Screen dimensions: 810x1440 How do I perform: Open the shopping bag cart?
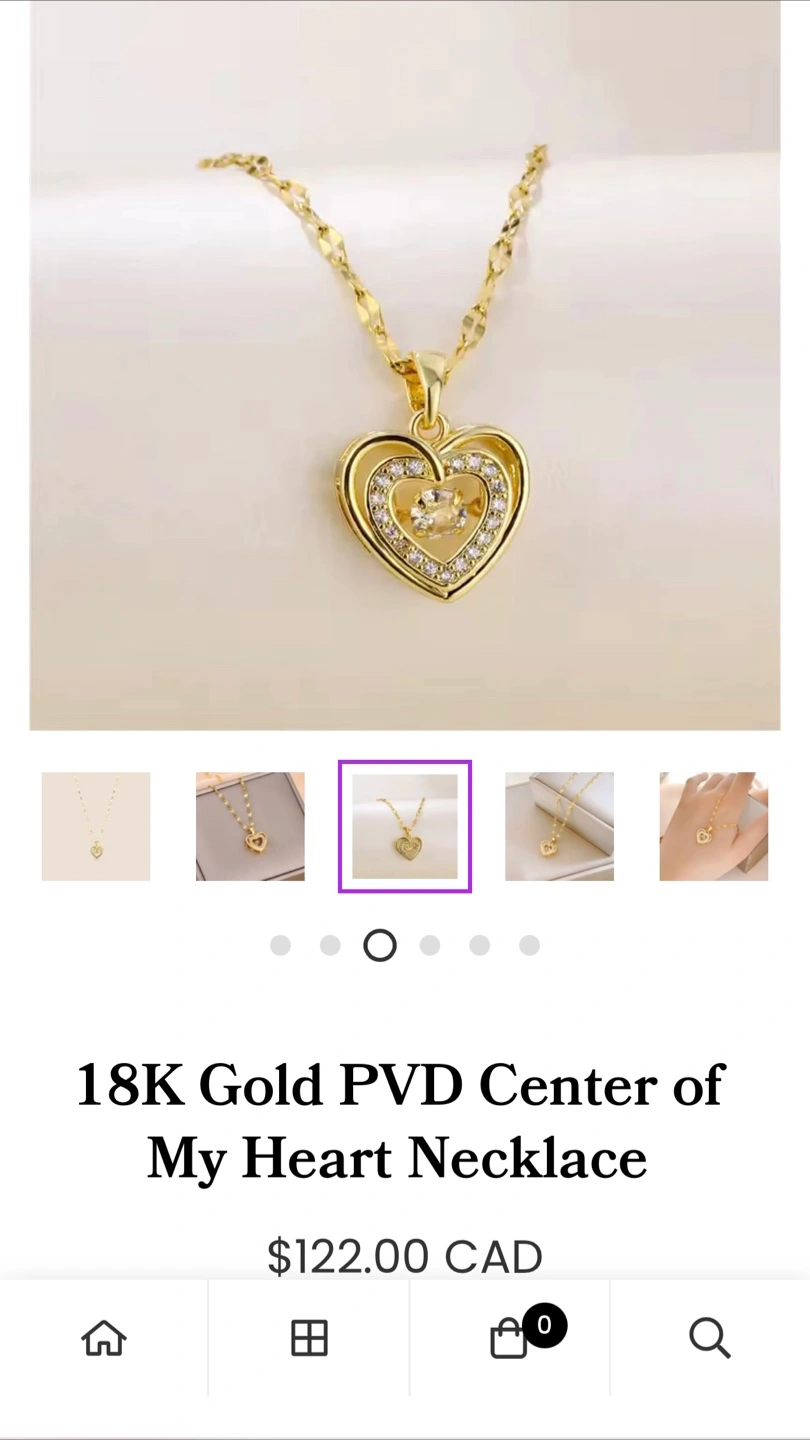[x=510, y=1338]
